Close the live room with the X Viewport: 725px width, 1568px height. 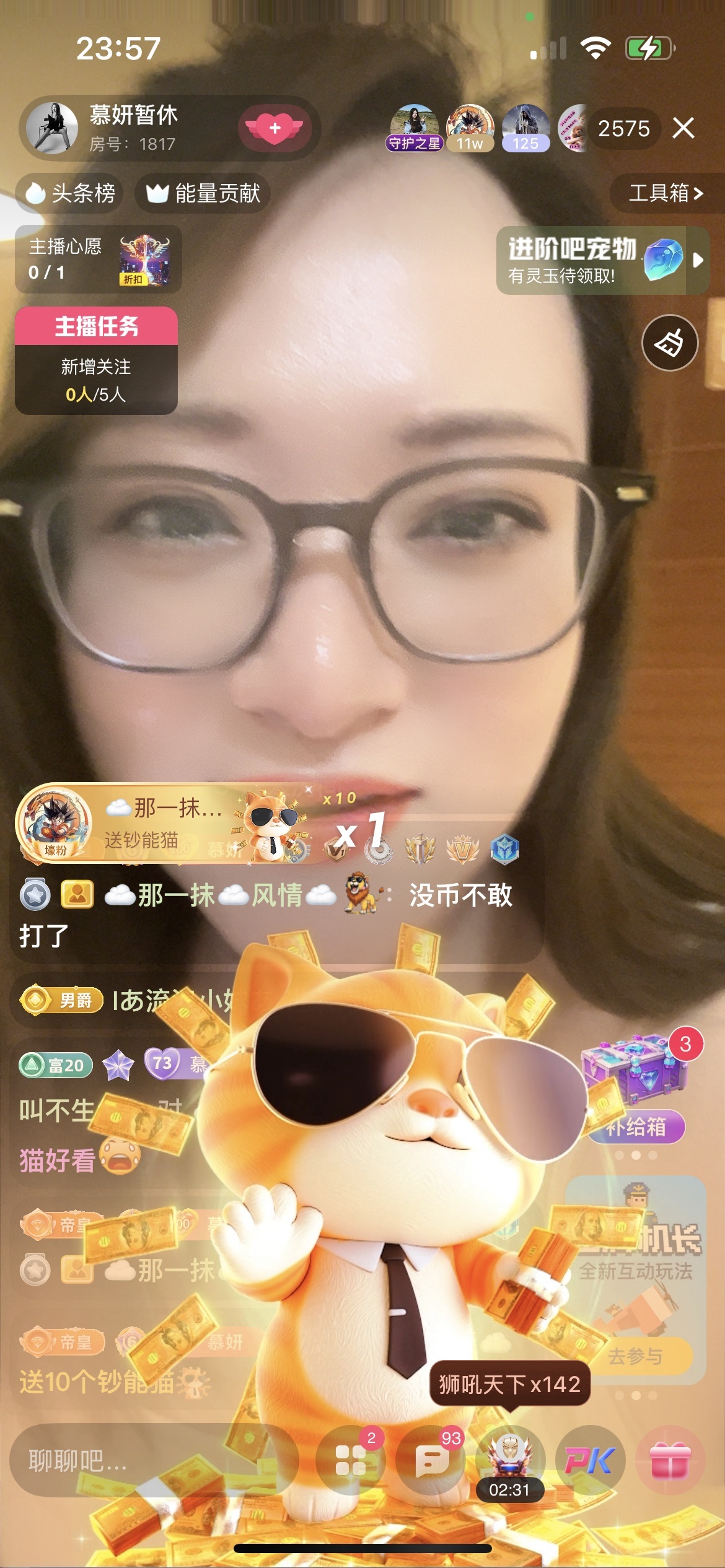[x=683, y=128]
